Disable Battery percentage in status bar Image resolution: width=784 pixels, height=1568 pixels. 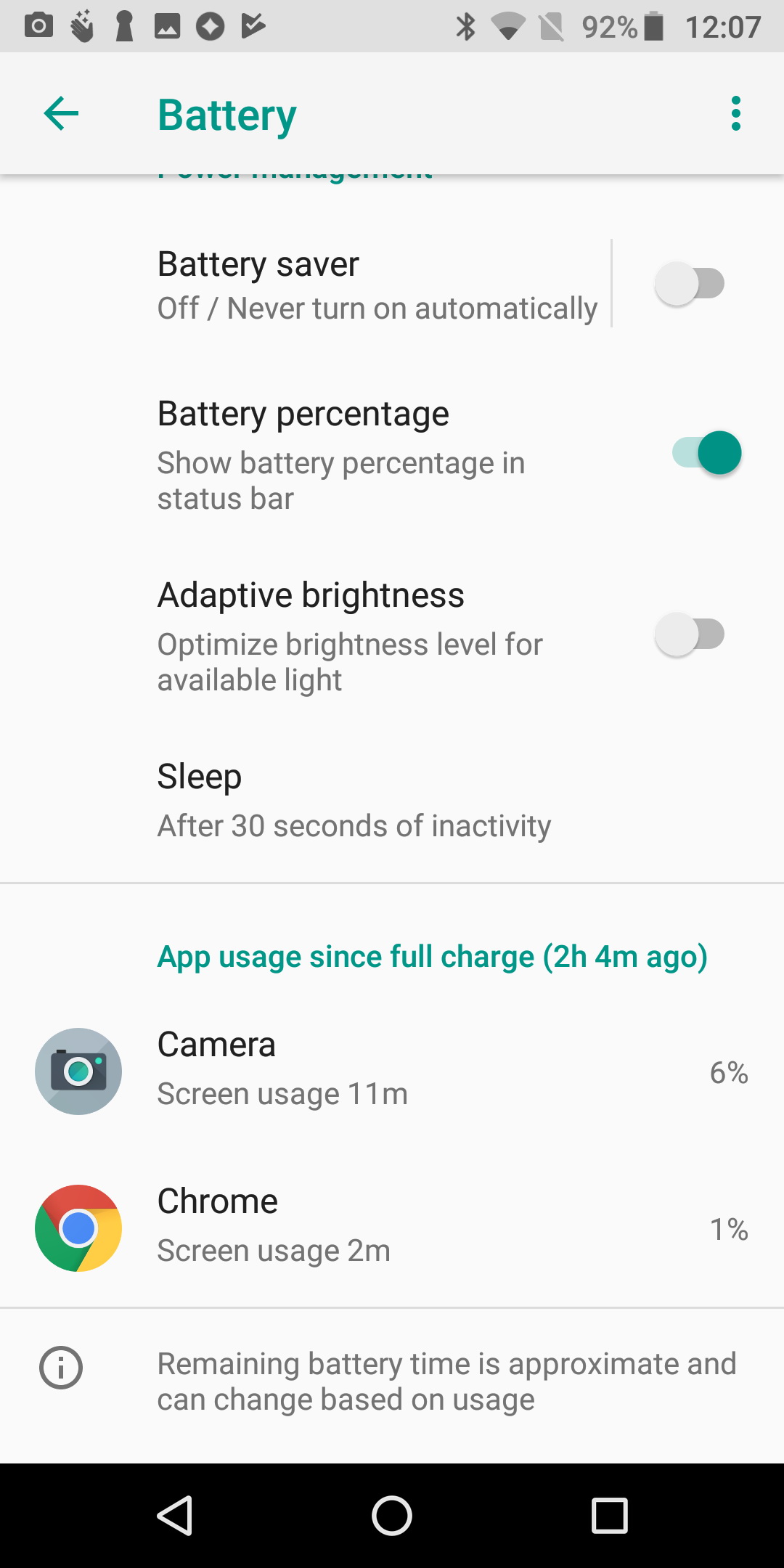click(706, 453)
